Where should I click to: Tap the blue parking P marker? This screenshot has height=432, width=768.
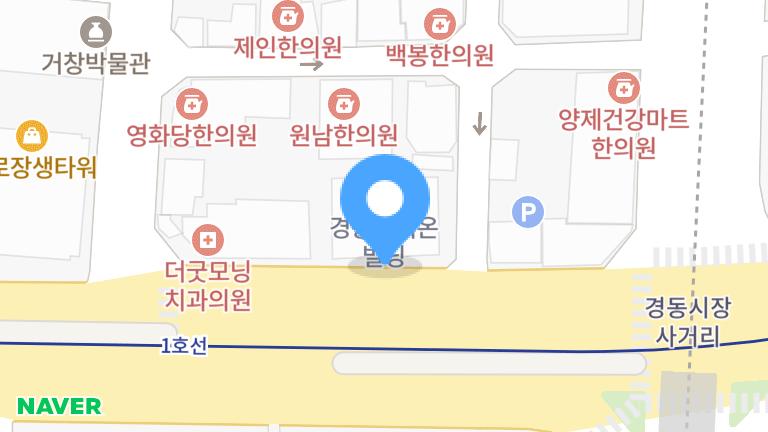click(x=526, y=211)
